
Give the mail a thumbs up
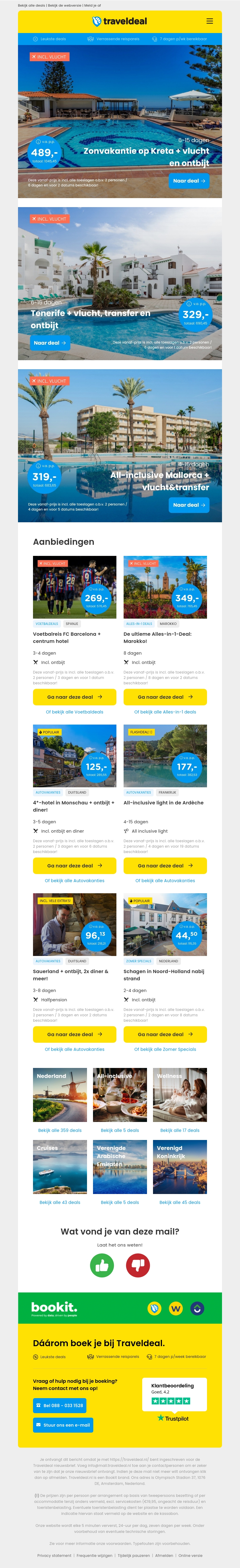click(x=102, y=1265)
